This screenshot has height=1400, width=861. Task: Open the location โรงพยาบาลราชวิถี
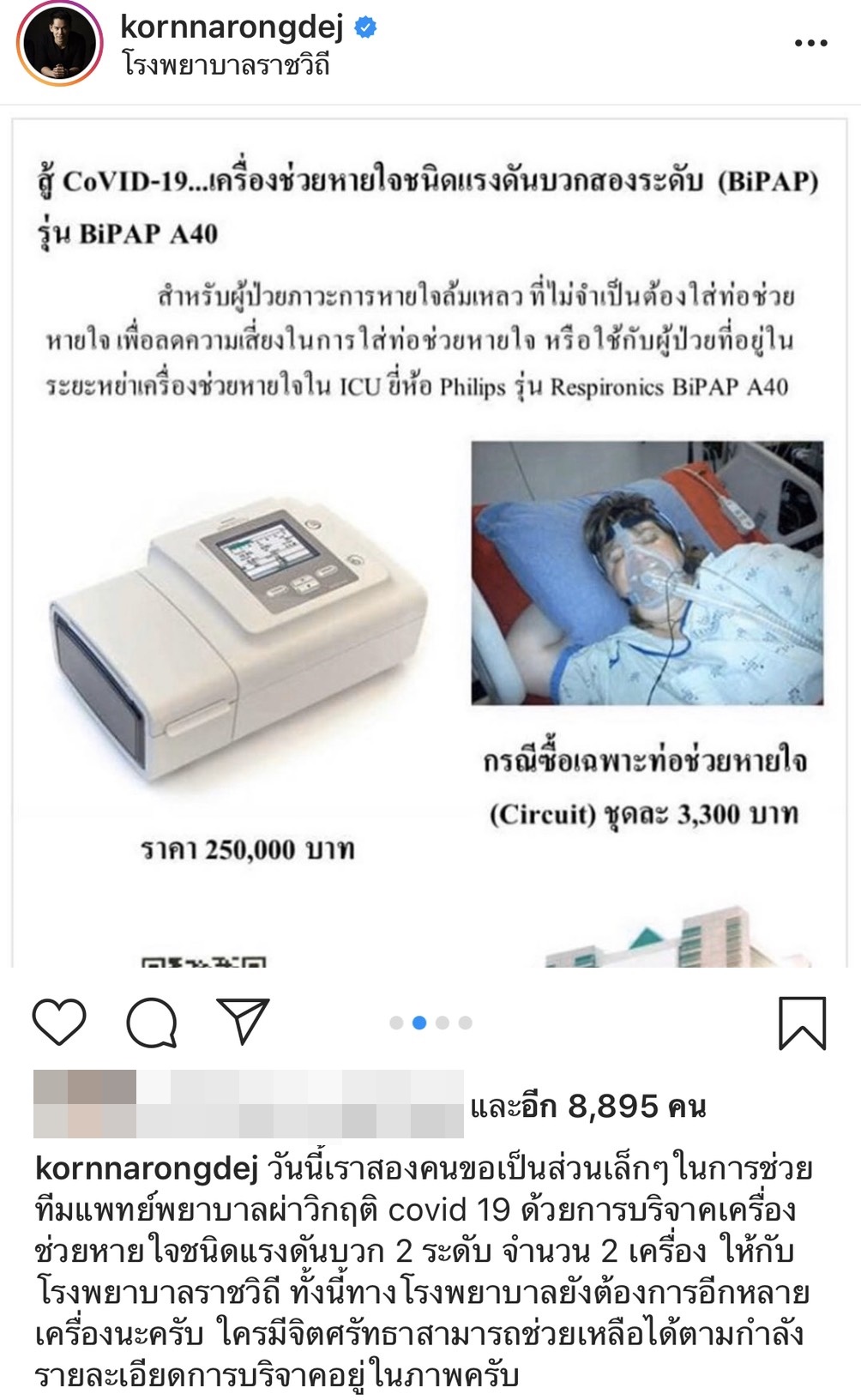tap(226, 65)
